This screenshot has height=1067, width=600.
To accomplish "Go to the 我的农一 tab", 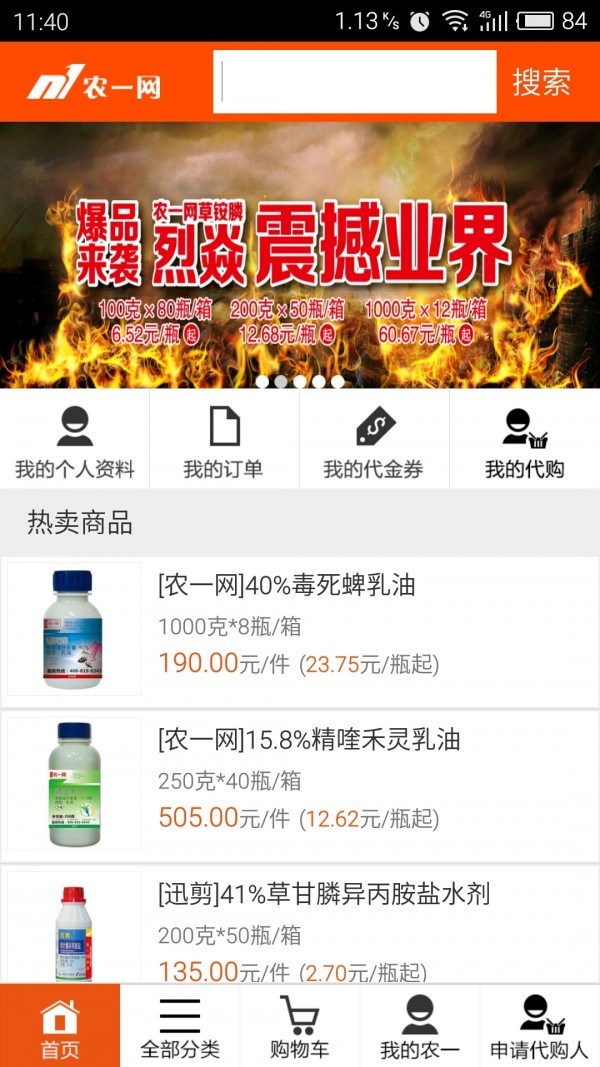I will click(420, 1026).
